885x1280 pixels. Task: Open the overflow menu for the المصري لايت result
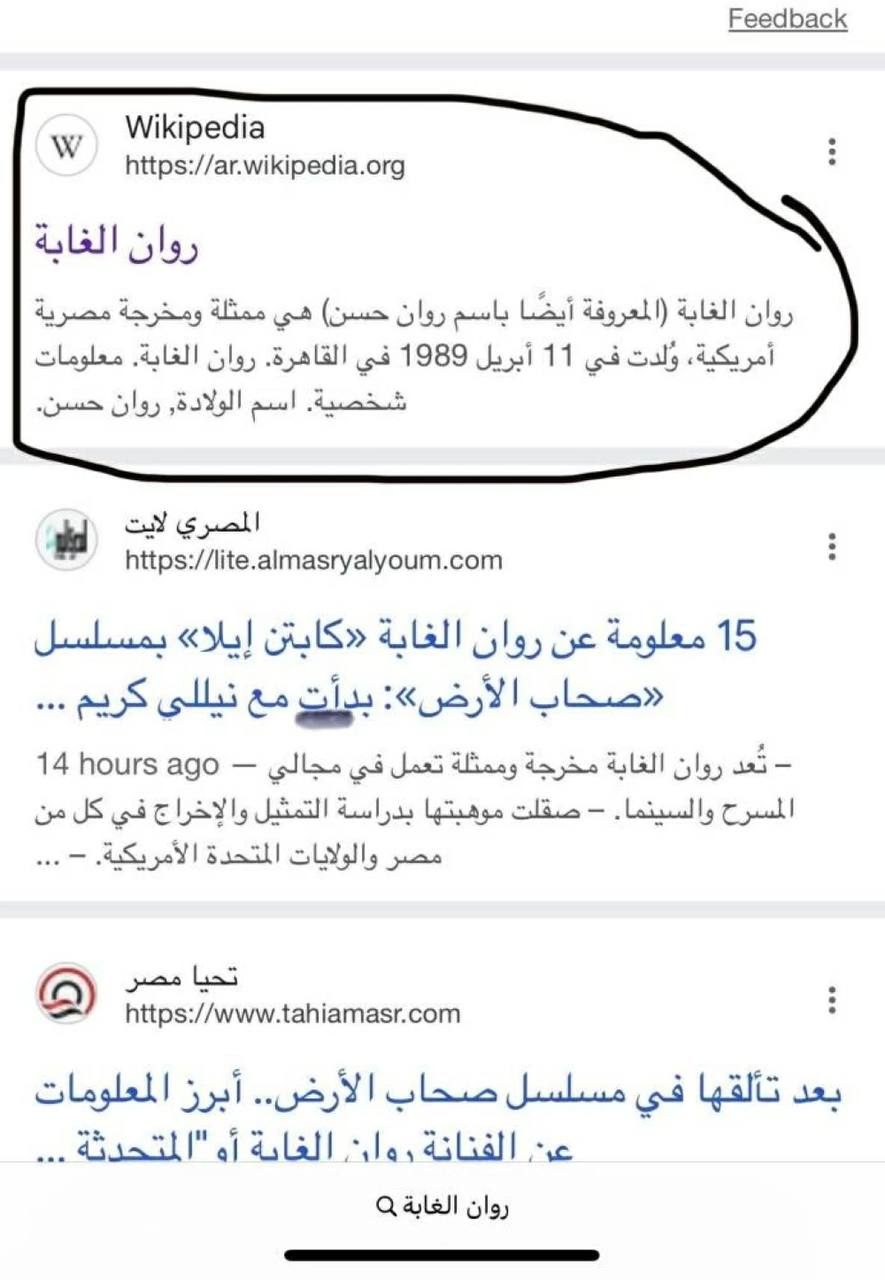(832, 547)
